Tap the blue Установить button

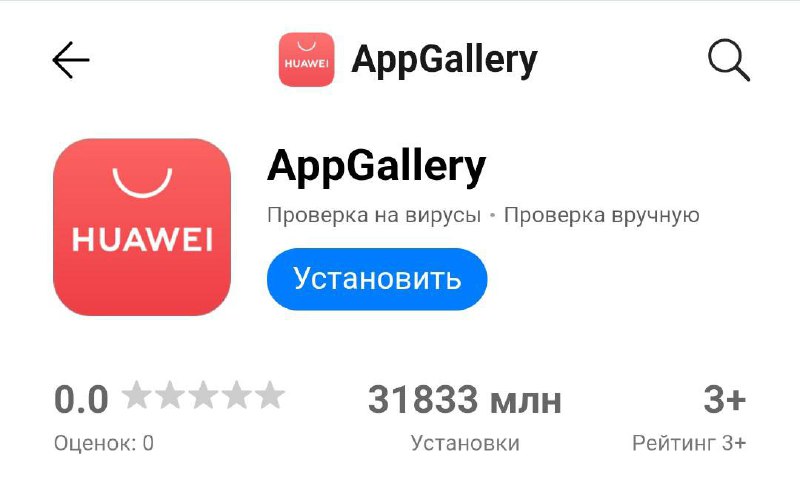pyautogui.click(x=377, y=279)
